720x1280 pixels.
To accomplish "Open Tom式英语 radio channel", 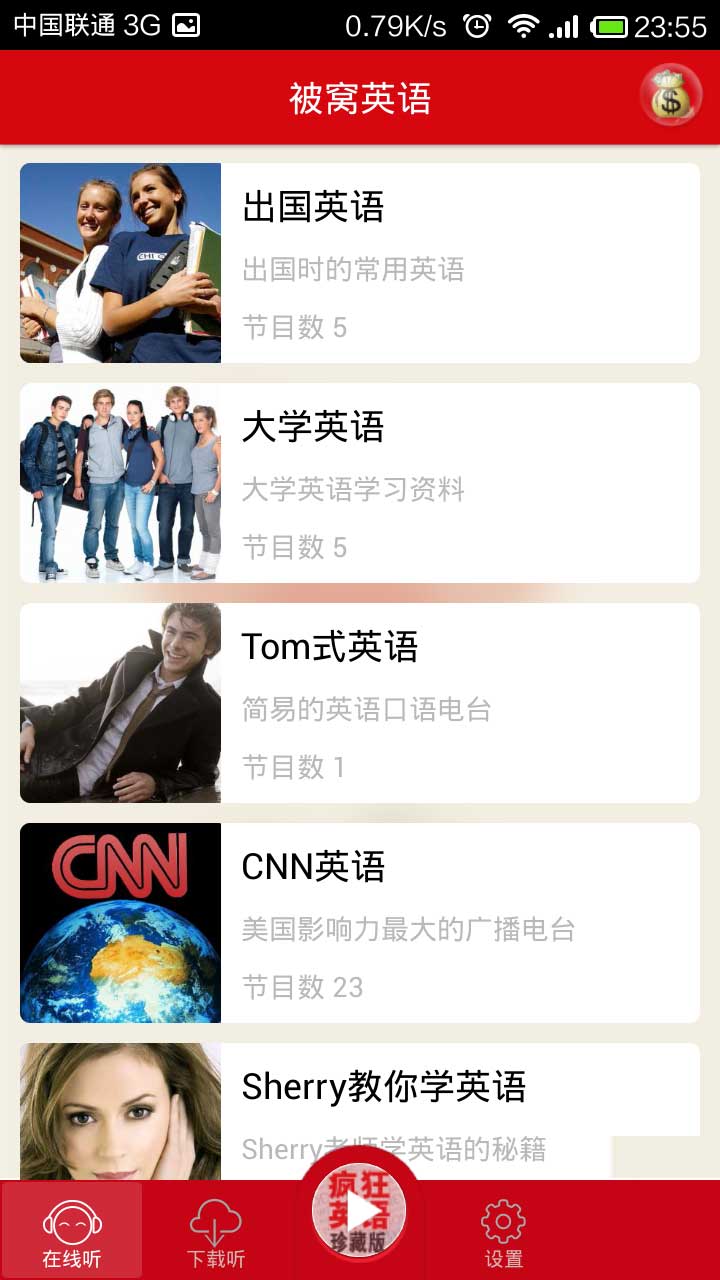I will click(360, 703).
